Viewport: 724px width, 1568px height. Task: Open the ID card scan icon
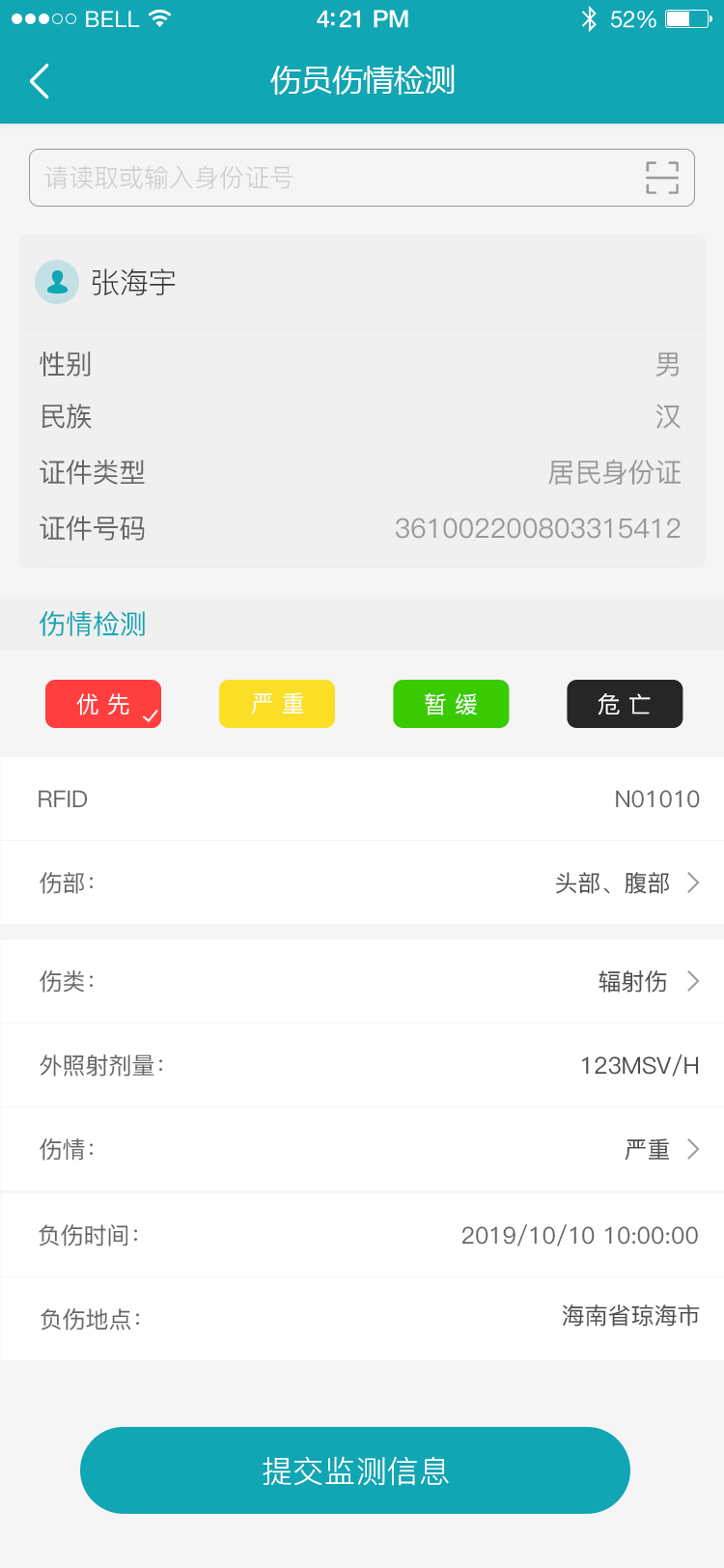662,178
